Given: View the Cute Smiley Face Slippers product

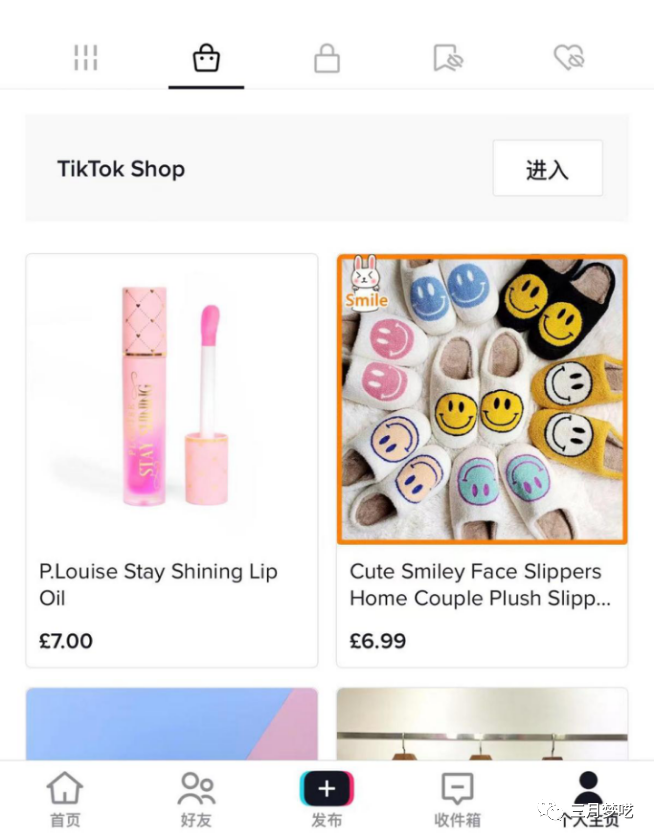Looking at the screenshot, I should (482, 460).
